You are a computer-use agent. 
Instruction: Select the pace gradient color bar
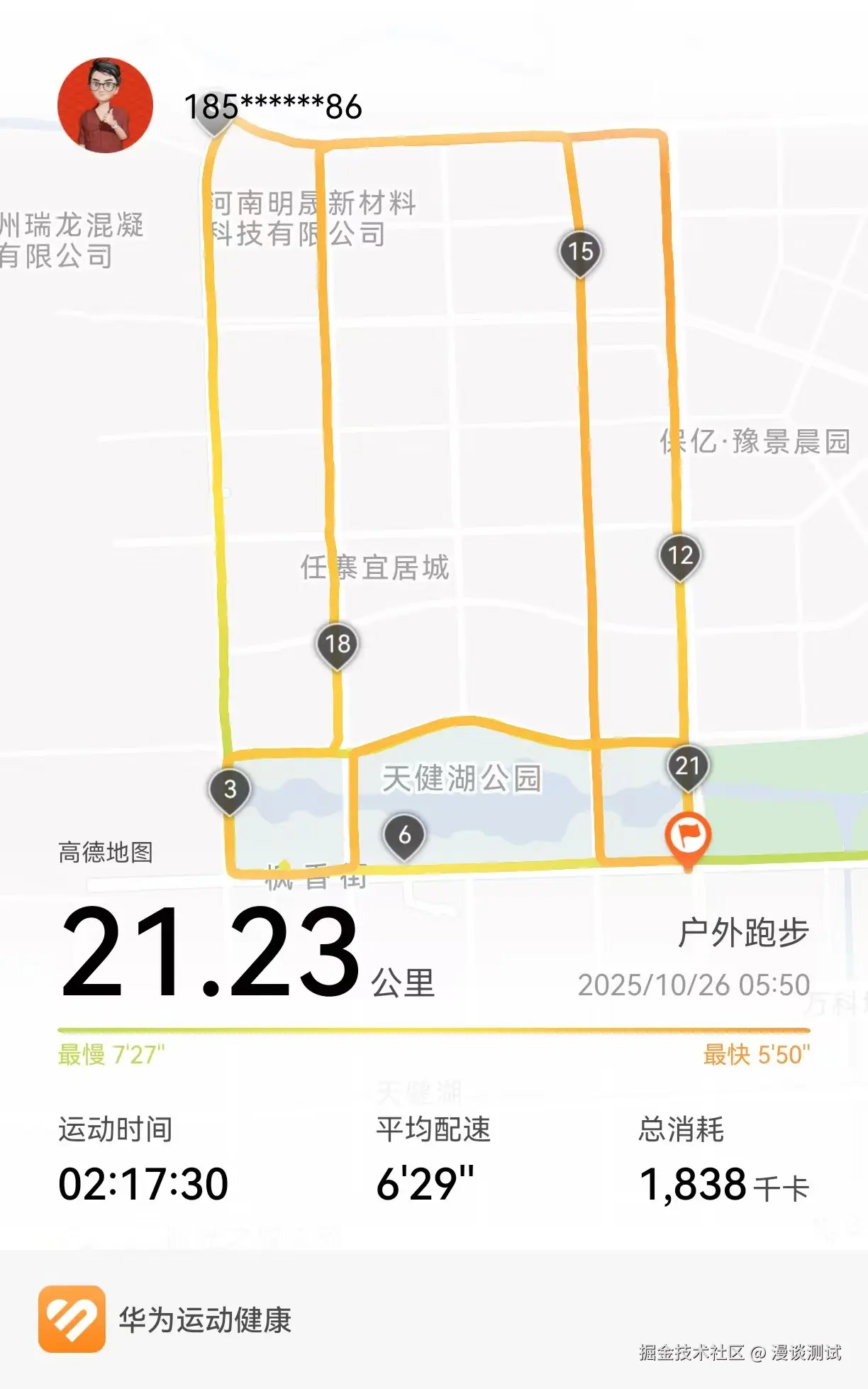tap(434, 1026)
